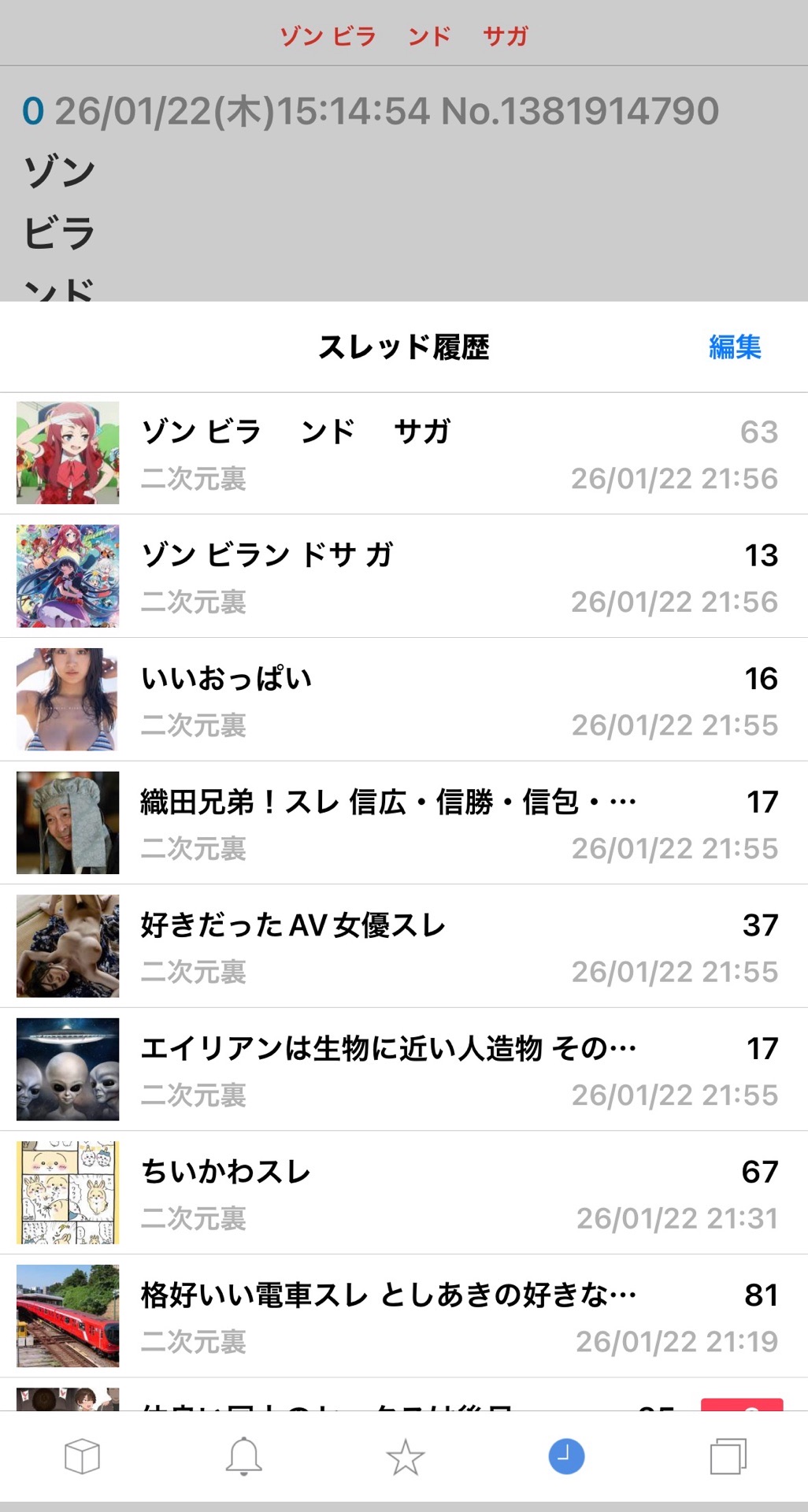The width and height of the screenshot is (808, 1512).
Task: Switch to the boards cube tab
Action: click(82, 1456)
